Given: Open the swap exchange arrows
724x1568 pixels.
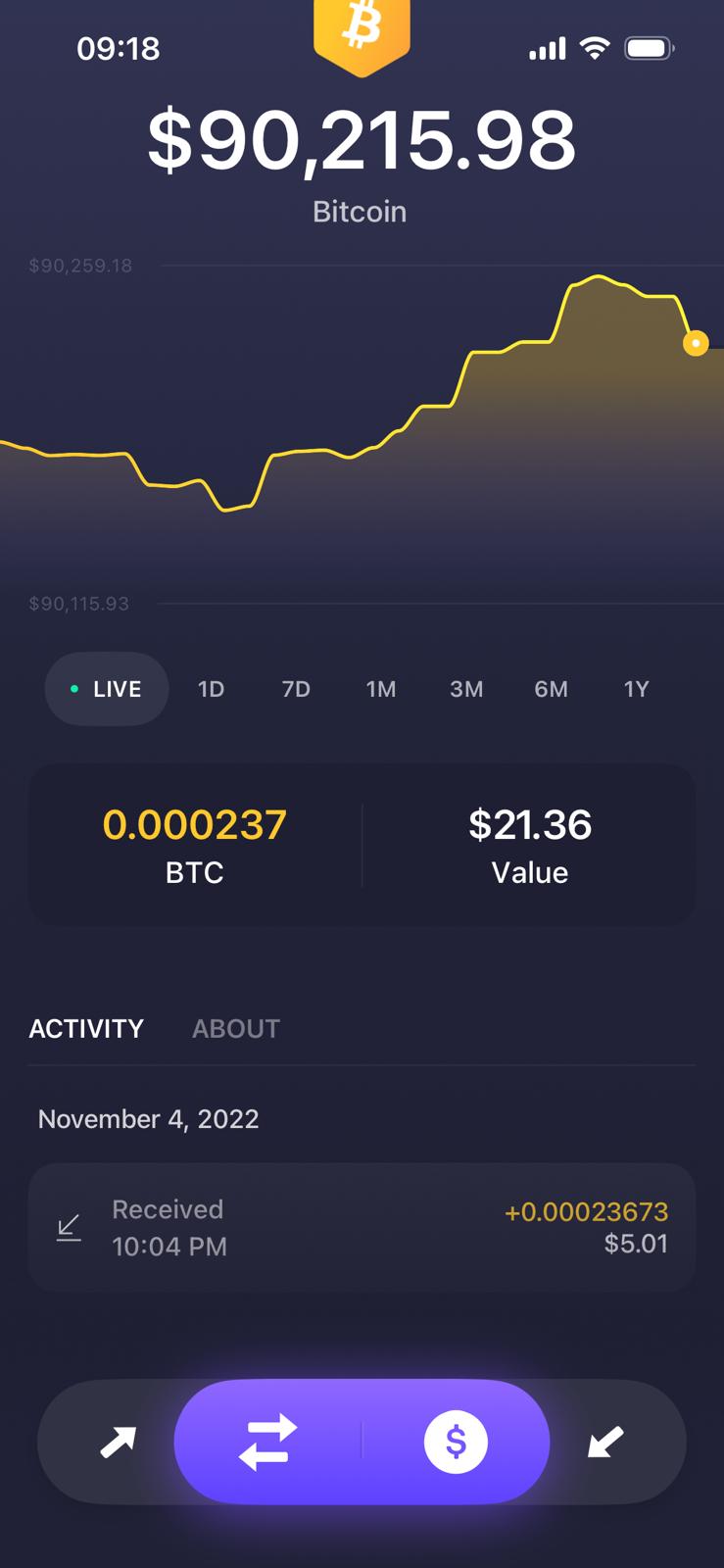Looking at the screenshot, I should (267, 1442).
